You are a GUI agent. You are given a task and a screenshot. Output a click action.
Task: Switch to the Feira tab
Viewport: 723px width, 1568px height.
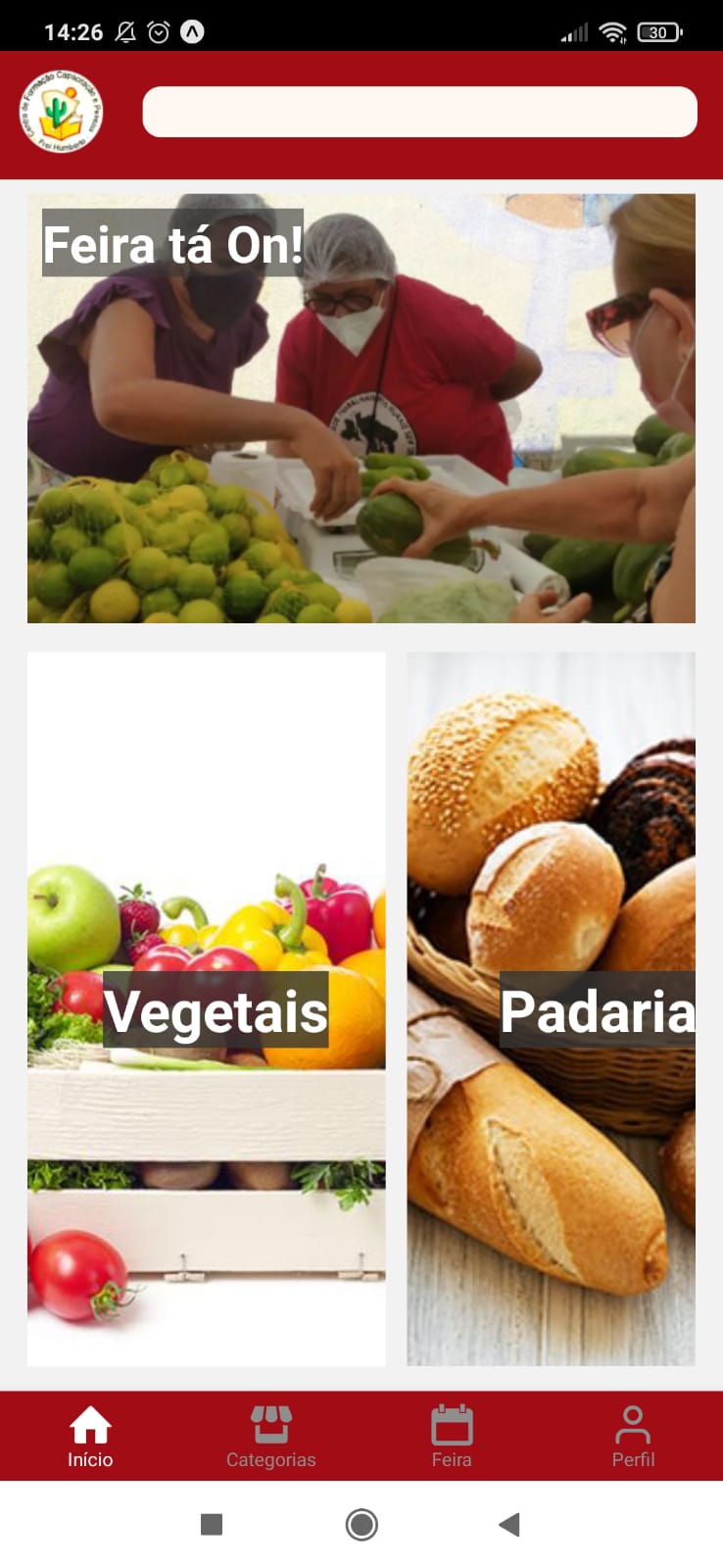[452, 1437]
